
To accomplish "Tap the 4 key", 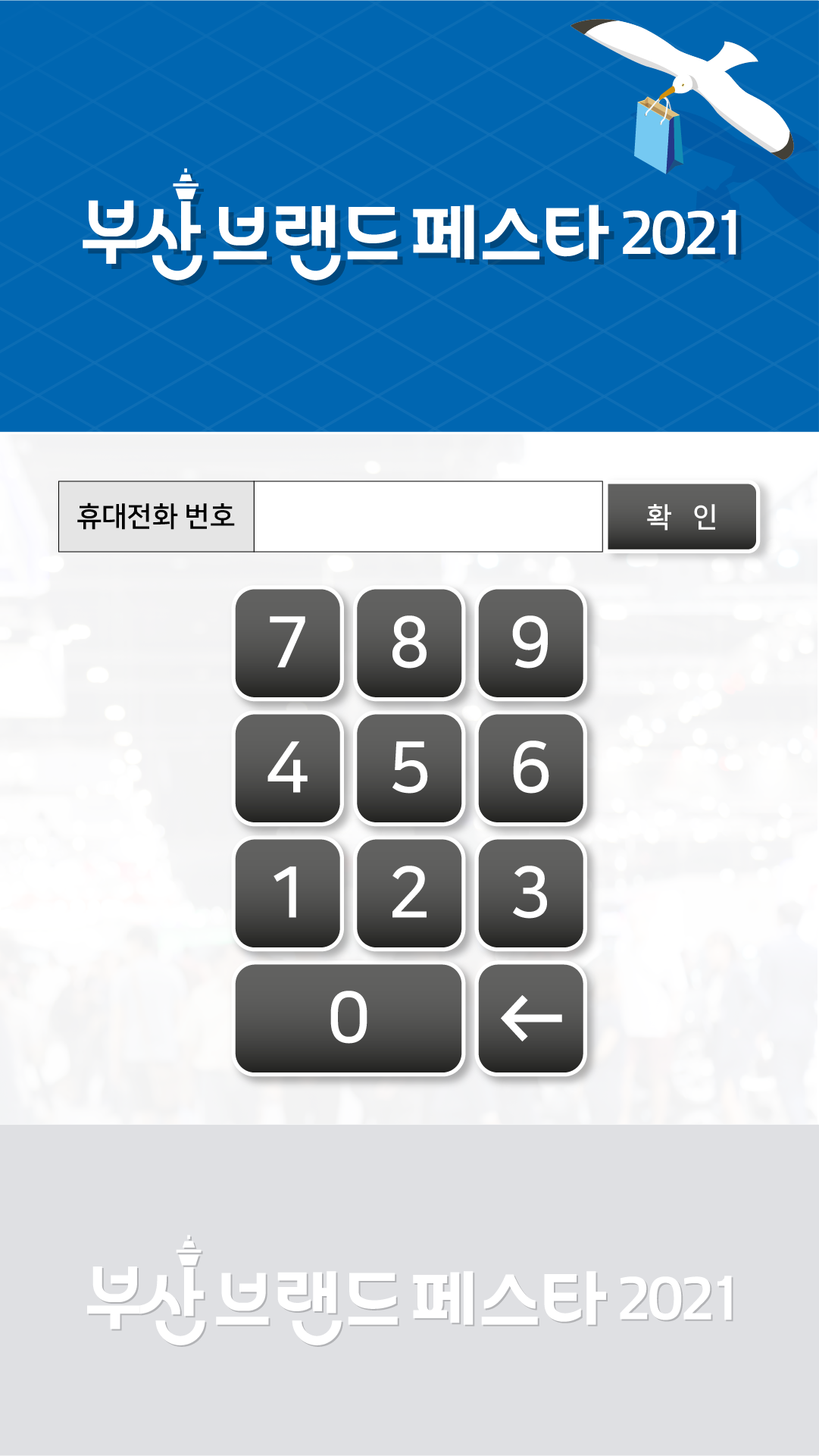I will point(288,768).
